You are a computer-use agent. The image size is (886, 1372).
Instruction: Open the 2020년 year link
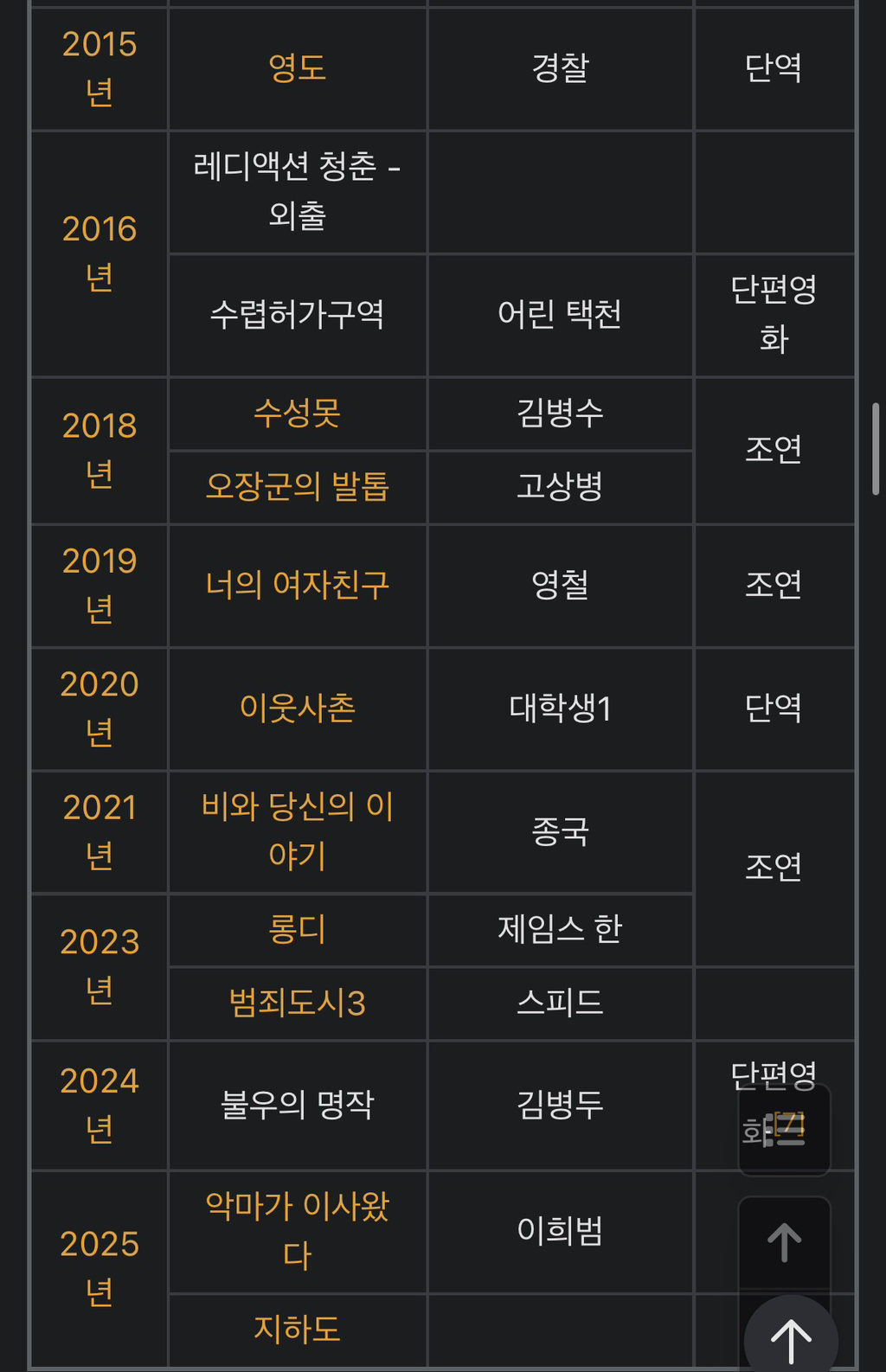pyautogui.click(x=100, y=708)
